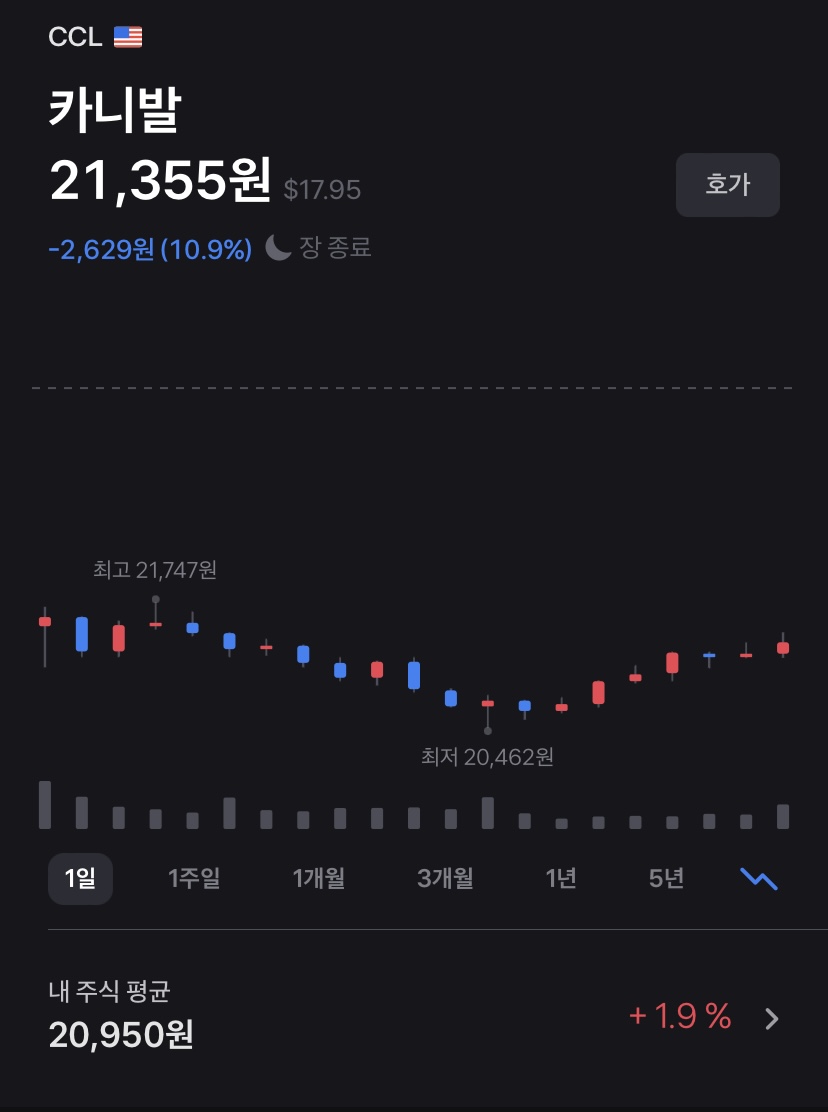Show the 3개월 chart range

point(445,879)
